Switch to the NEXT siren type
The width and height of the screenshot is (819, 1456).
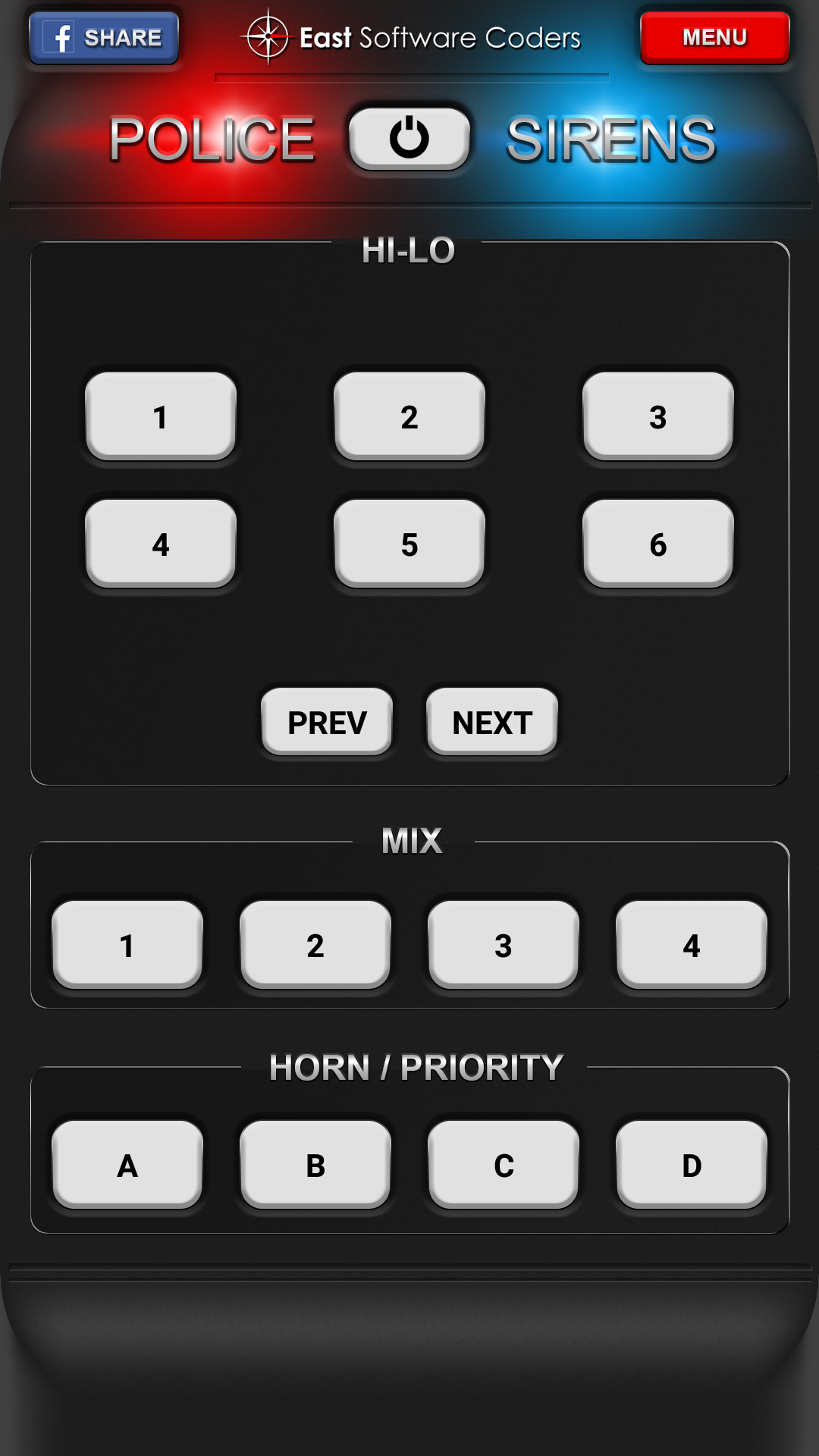tap(492, 722)
